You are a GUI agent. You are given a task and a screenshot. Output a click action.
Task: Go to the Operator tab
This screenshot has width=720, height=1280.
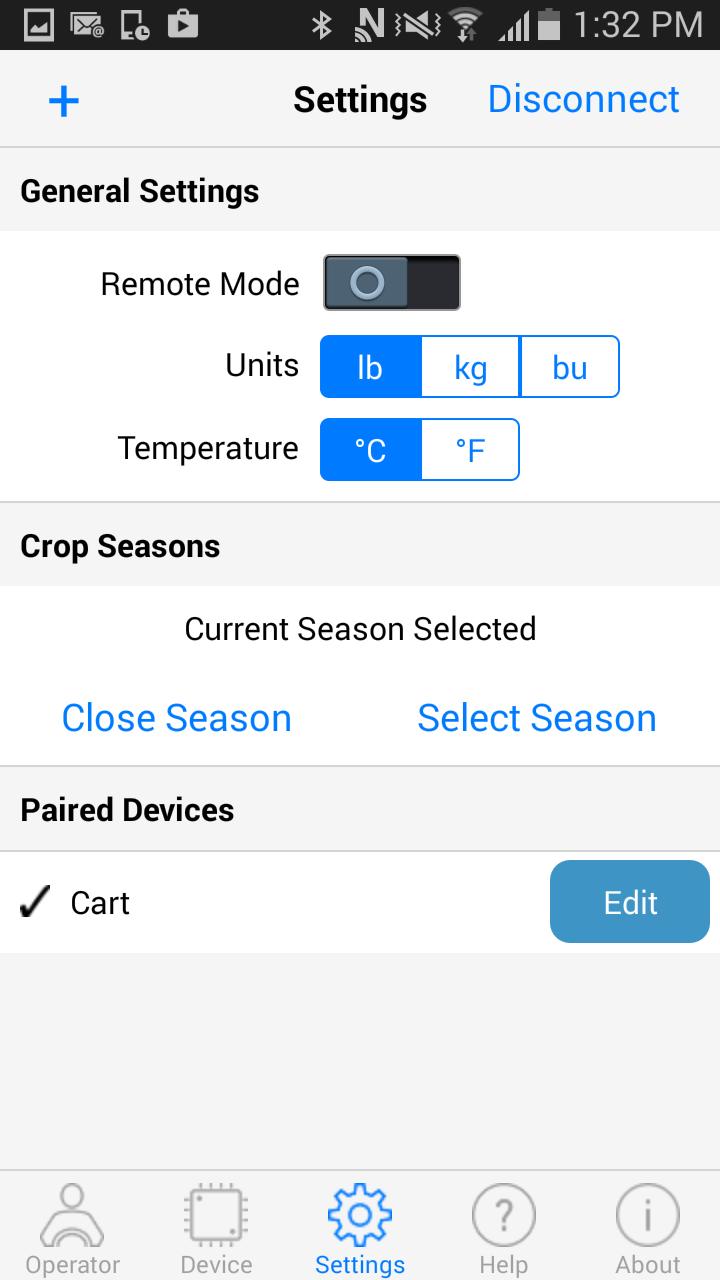72,1229
